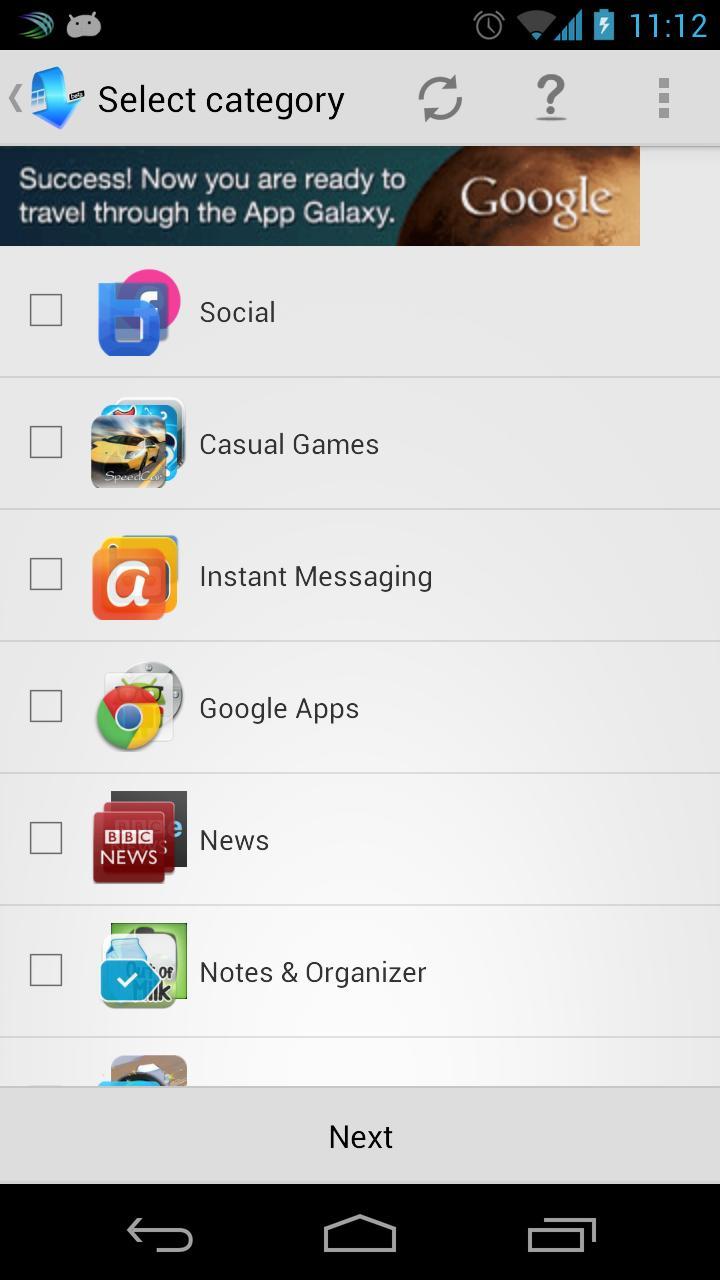This screenshot has height=1280, width=720.
Task: Show recent apps
Action: tap(562, 1235)
